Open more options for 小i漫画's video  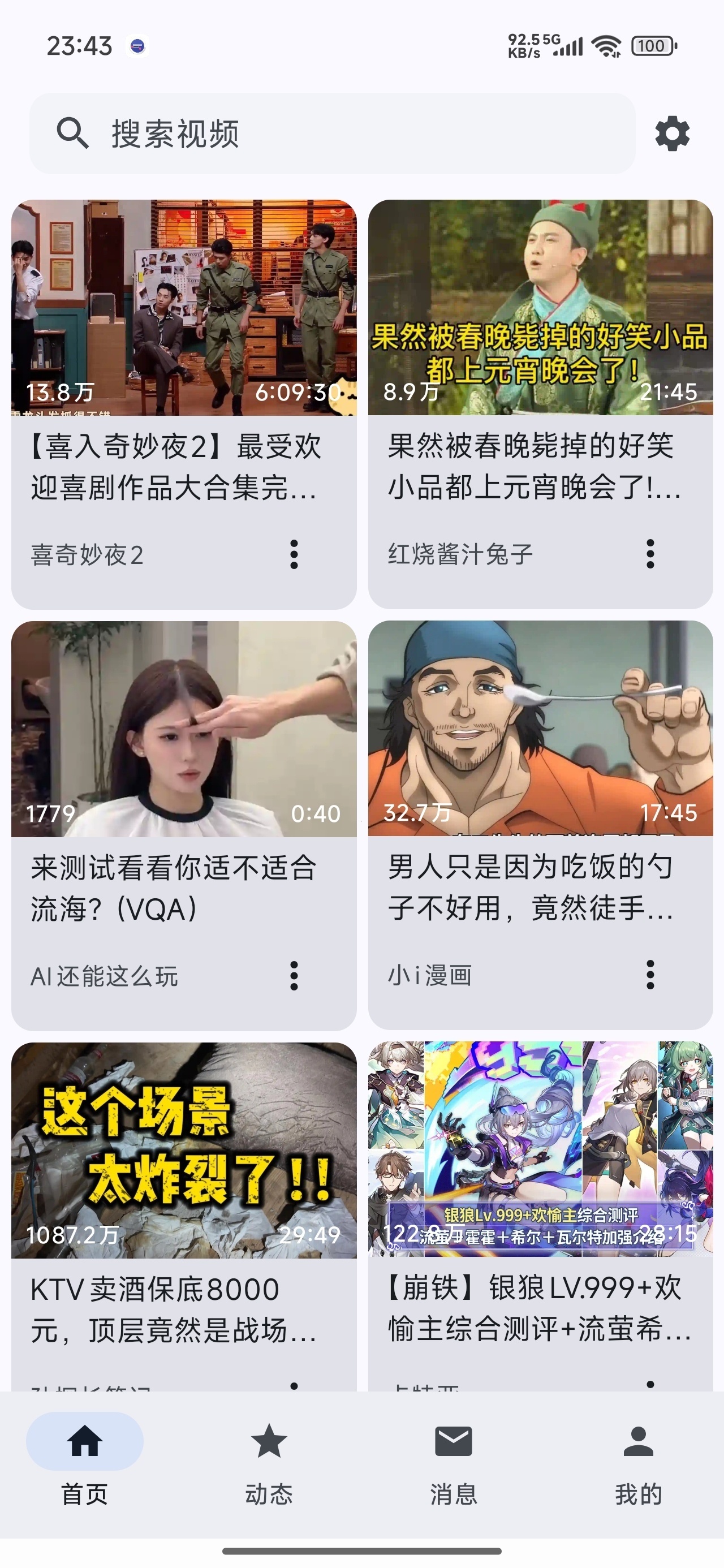[650, 975]
